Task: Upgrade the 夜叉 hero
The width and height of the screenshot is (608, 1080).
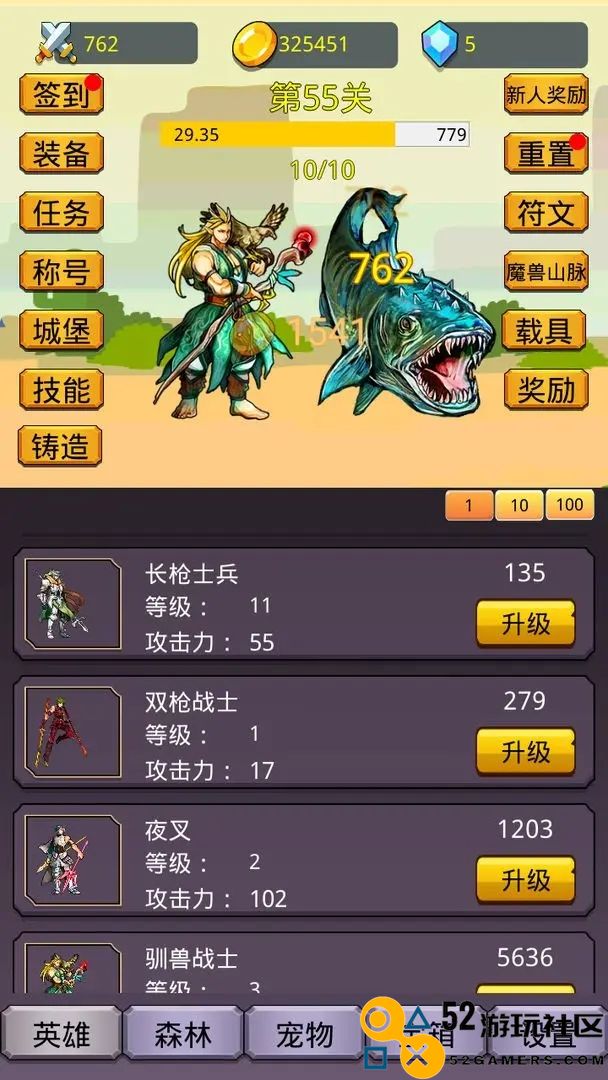Action: click(x=525, y=880)
